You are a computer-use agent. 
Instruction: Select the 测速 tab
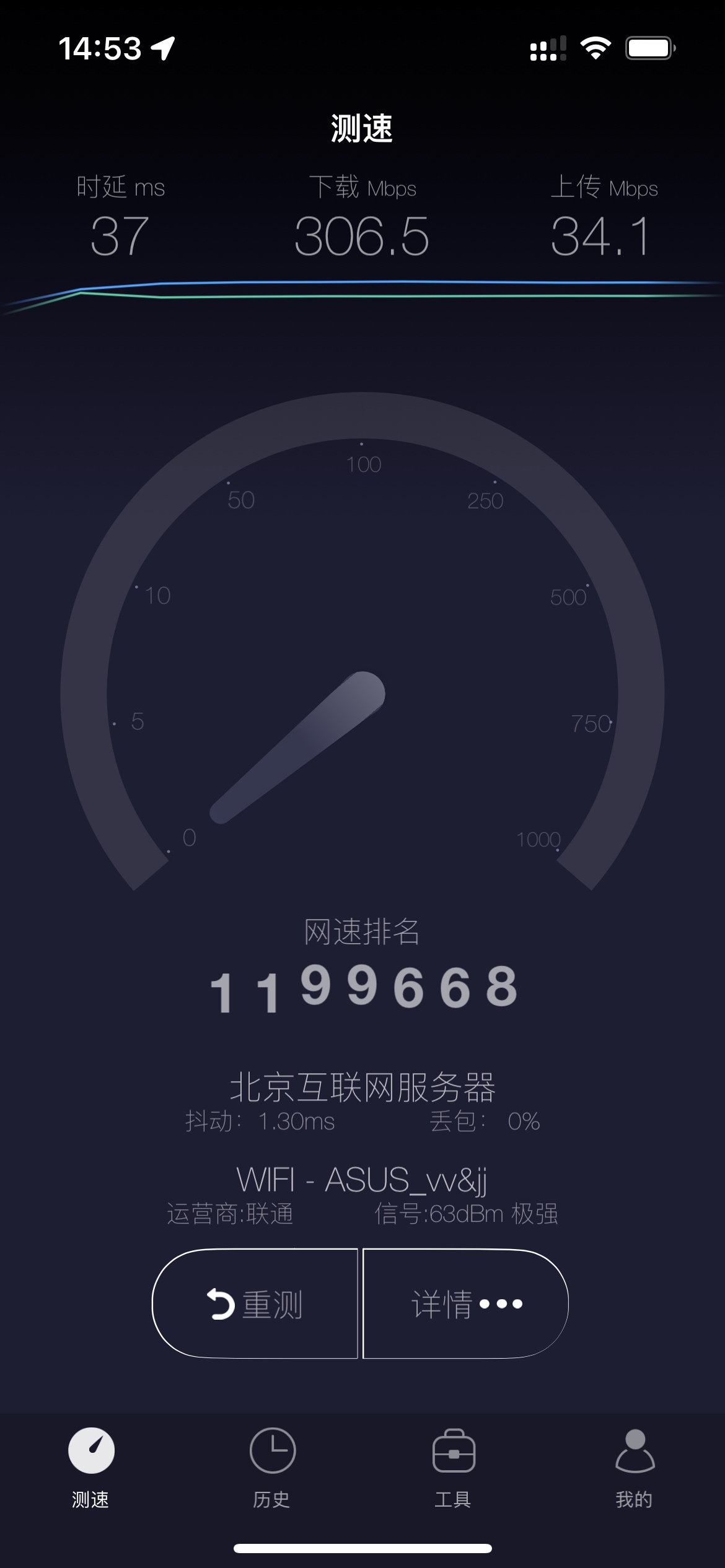(x=91, y=1466)
